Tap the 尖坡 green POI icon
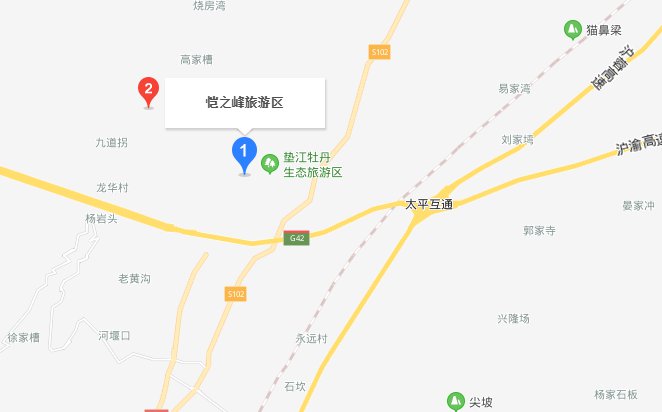Screen dimensions: 662x412 click(455, 402)
